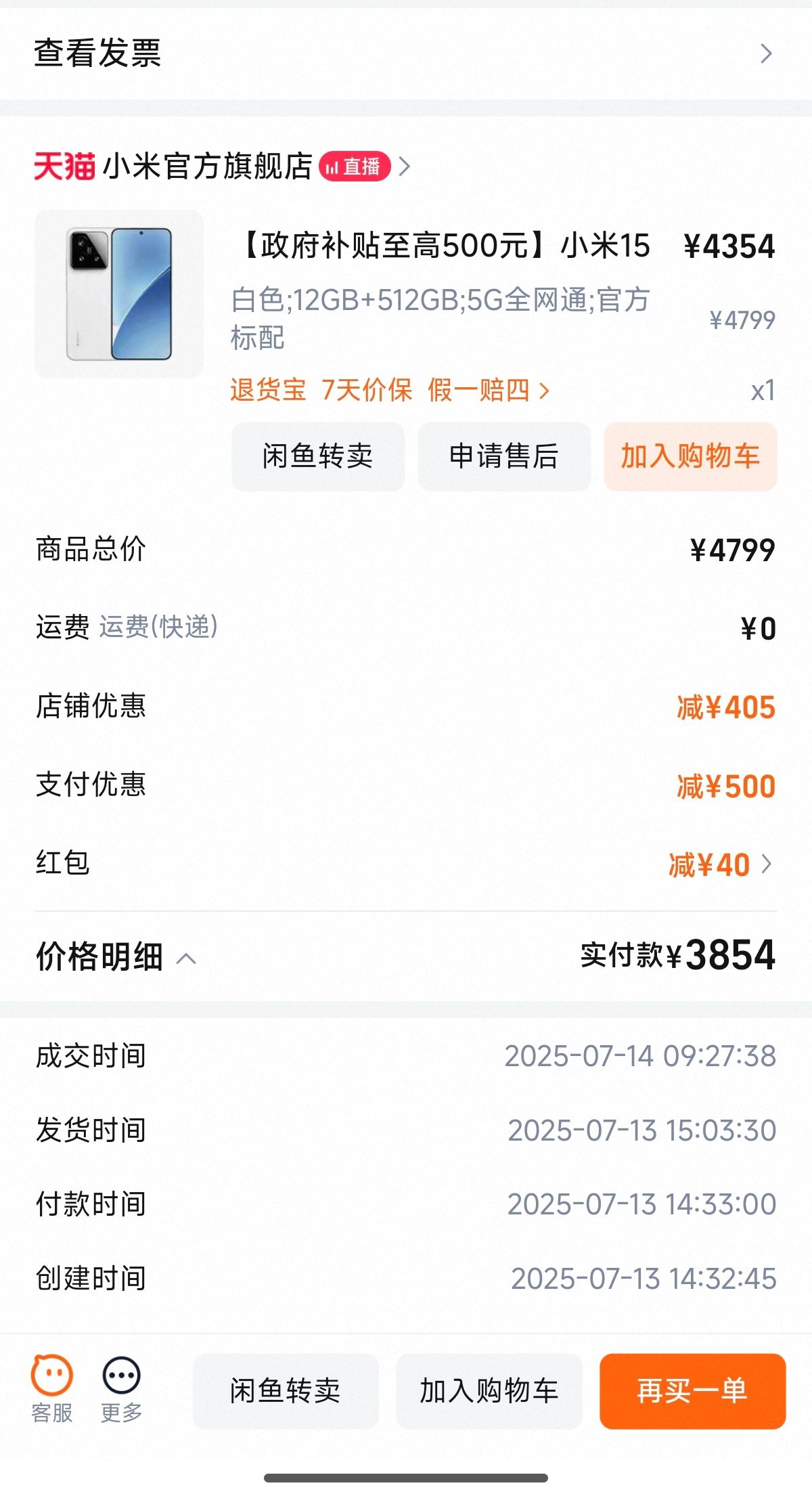Image resolution: width=812 pixels, height=1496 pixels.
Task: Open the Xiaomi 15 product thumbnail
Action: 119,294
